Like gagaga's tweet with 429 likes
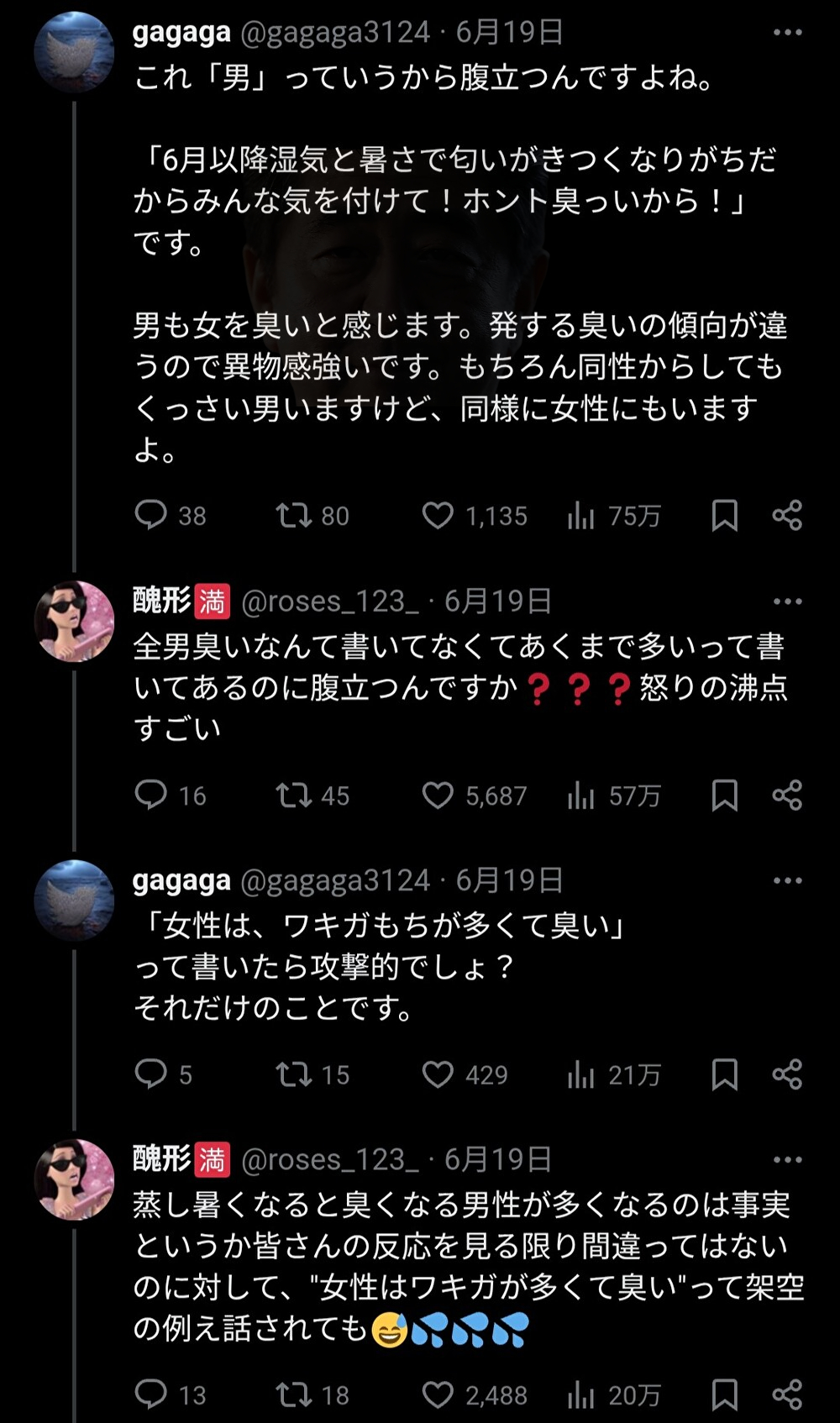Viewport: 840px width, 1423px height. pos(438,1074)
